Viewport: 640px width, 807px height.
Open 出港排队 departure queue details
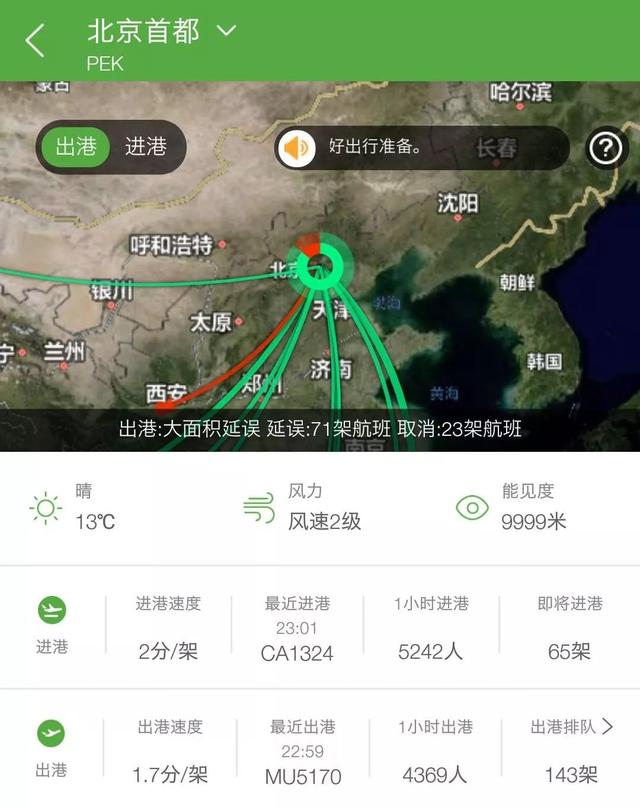click(573, 728)
